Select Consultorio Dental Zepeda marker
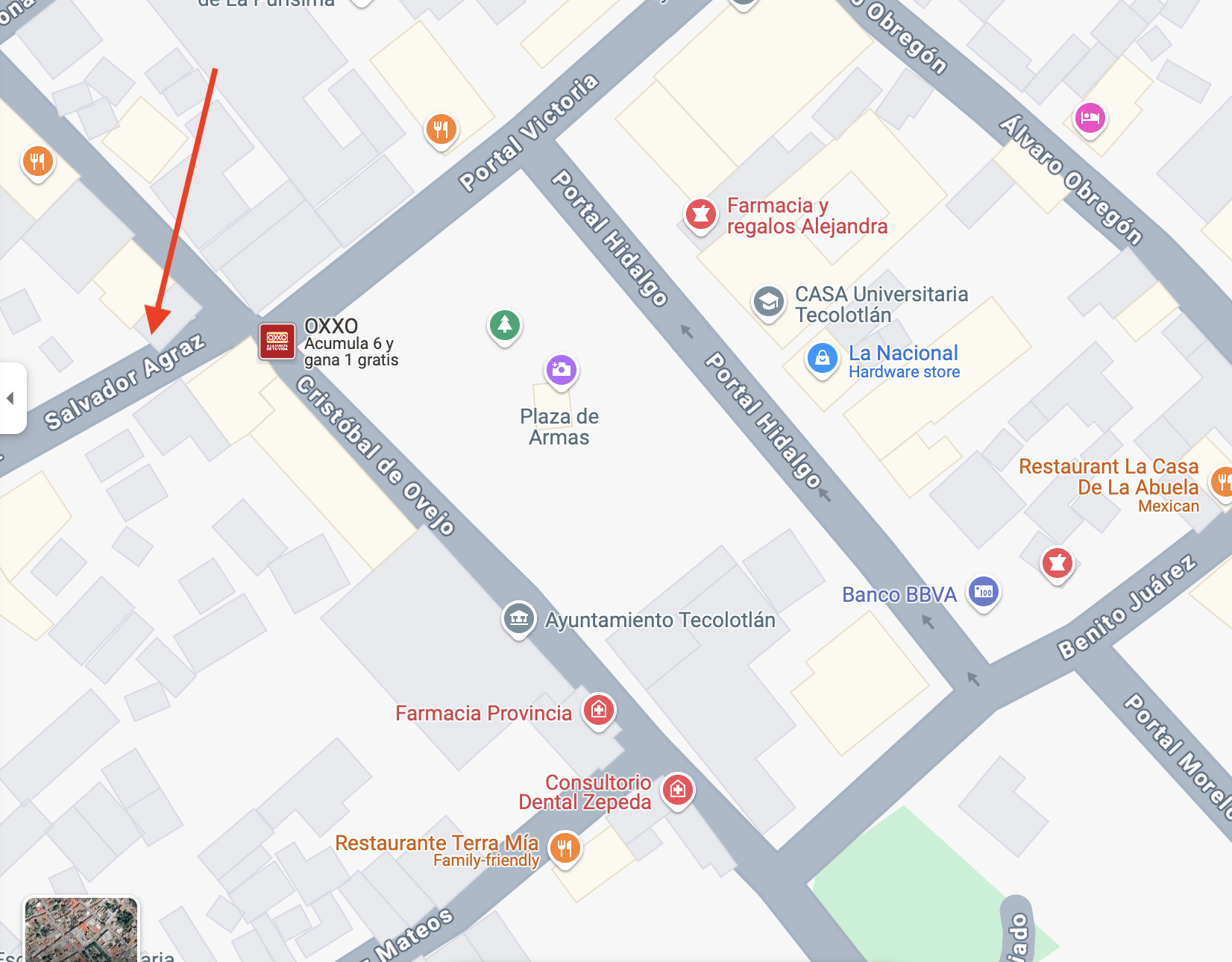Screen dimensions: 1232x962 [x=677, y=789]
